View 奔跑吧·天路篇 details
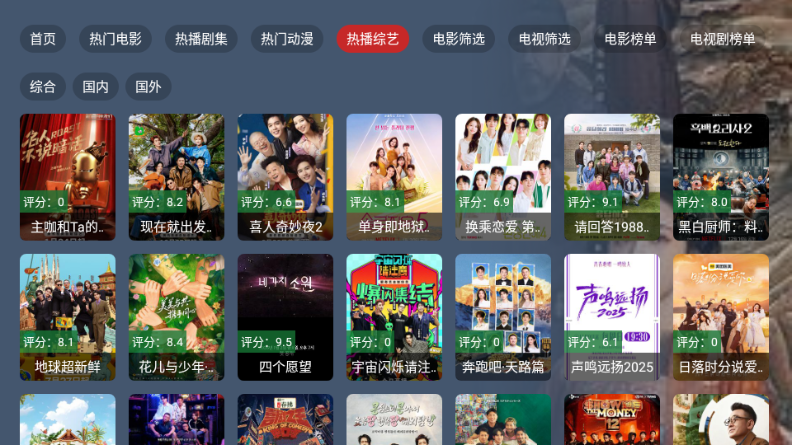The height and width of the screenshot is (445, 792). (x=503, y=316)
